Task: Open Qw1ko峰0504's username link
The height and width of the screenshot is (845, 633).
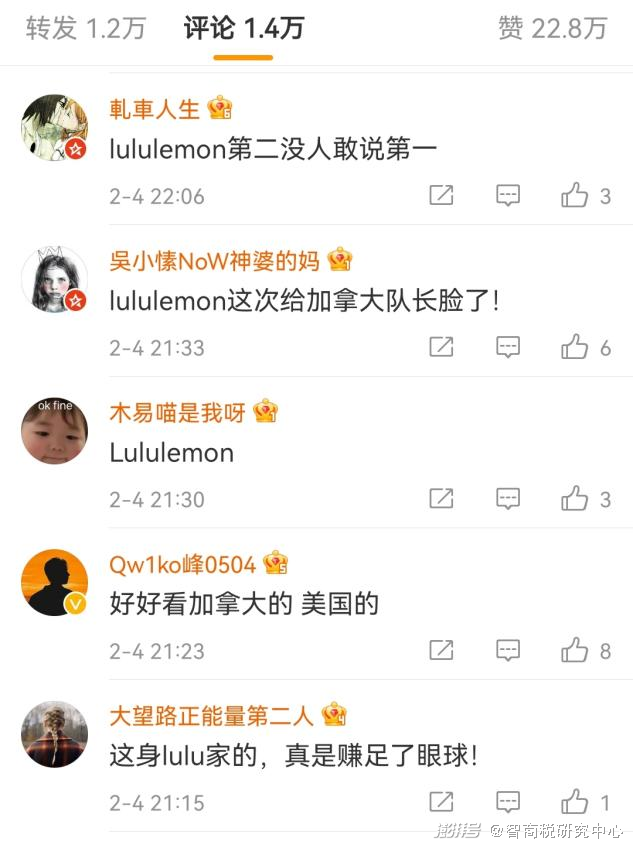Action: click(183, 564)
